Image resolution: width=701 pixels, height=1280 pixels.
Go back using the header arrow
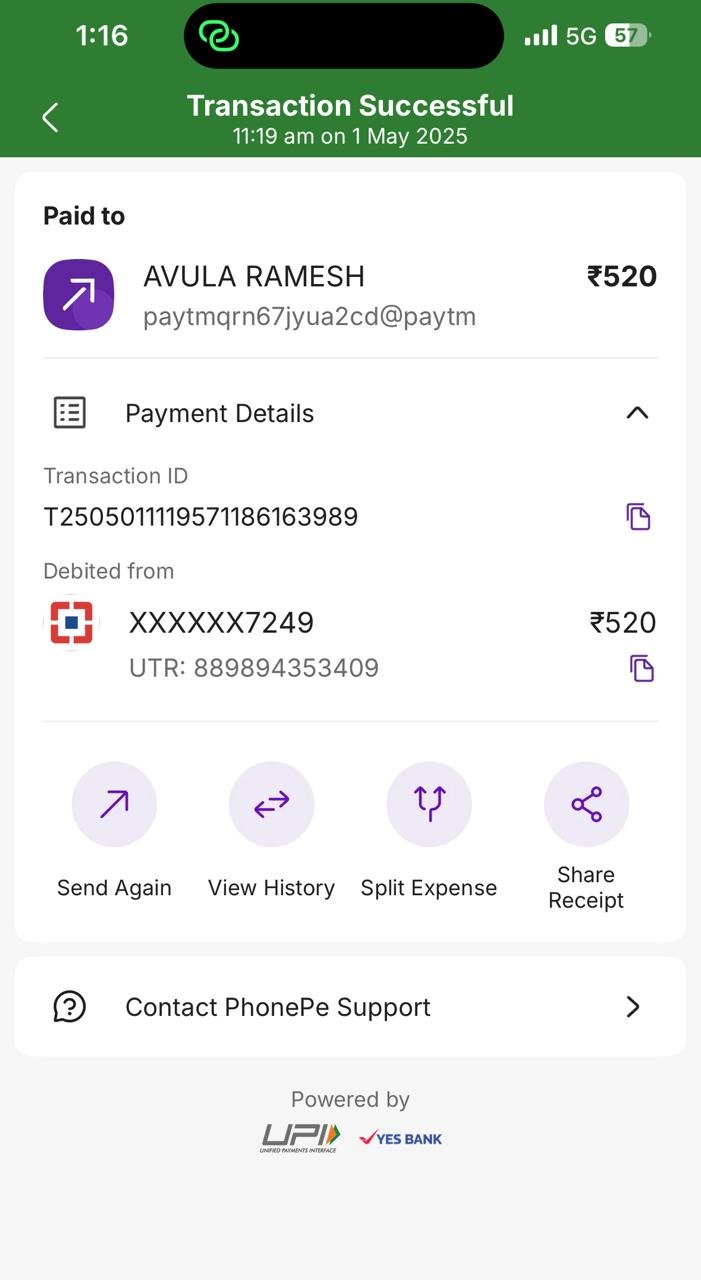[x=50, y=117]
